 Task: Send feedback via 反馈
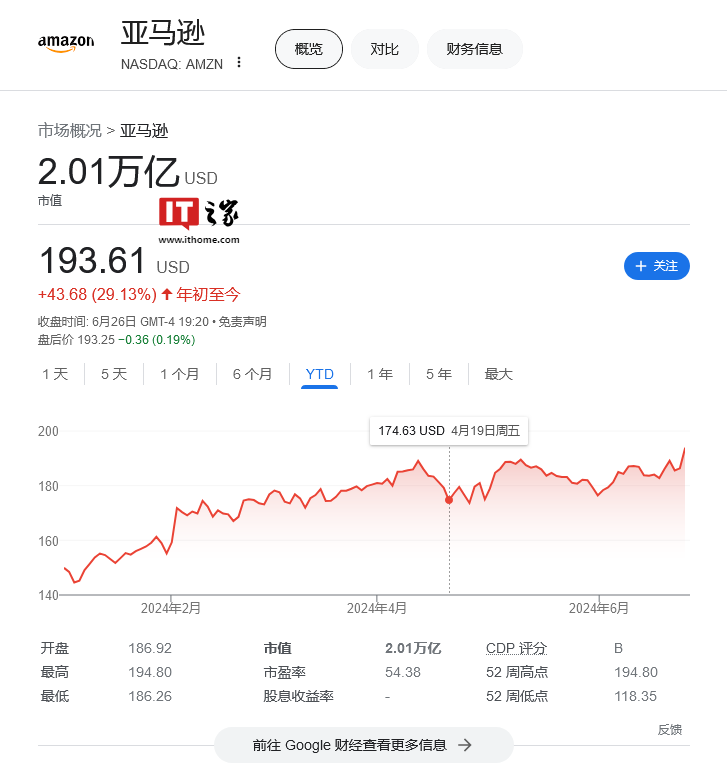point(670,730)
